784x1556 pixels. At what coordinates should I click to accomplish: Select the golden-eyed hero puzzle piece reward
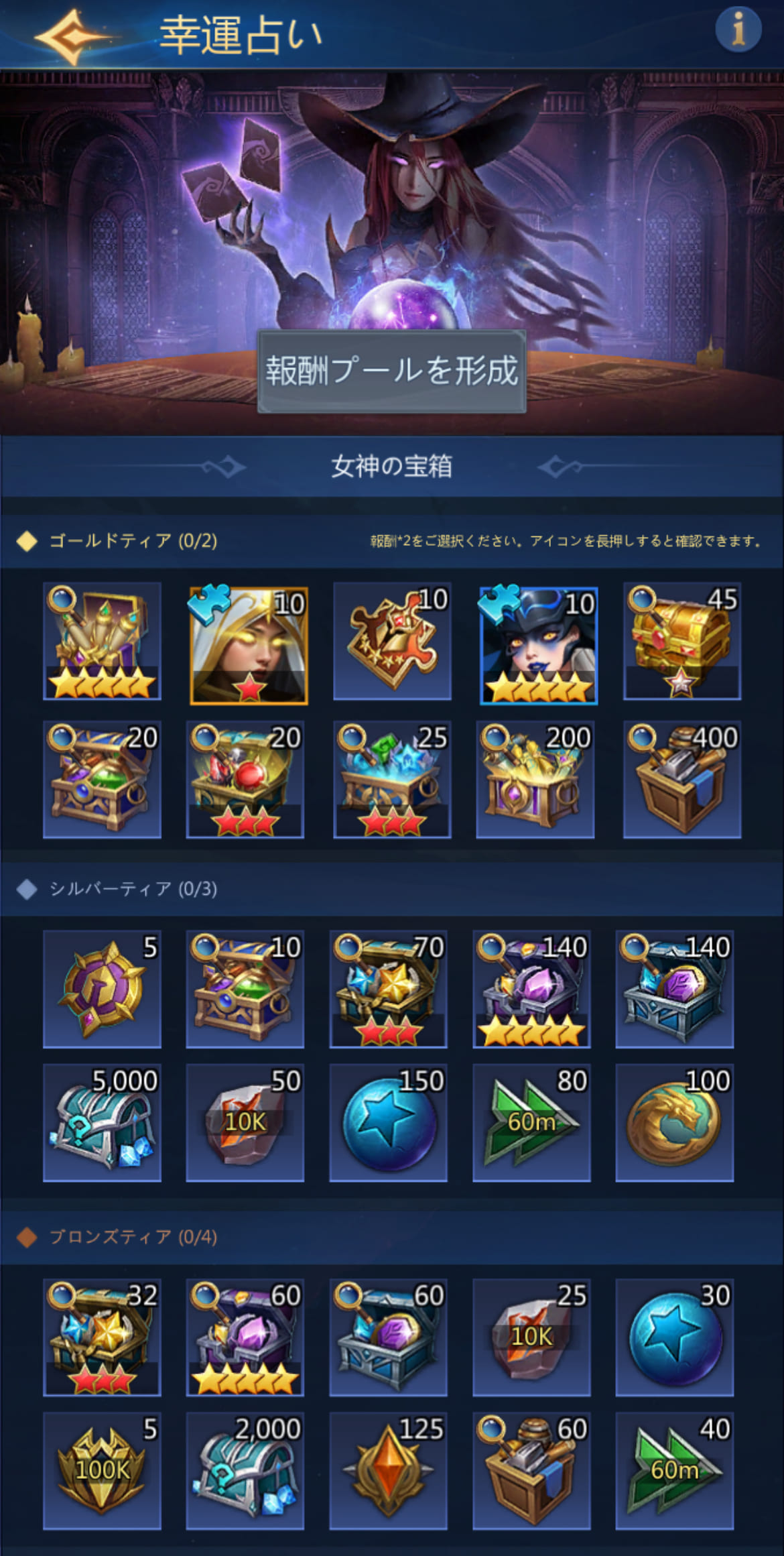(249, 645)
